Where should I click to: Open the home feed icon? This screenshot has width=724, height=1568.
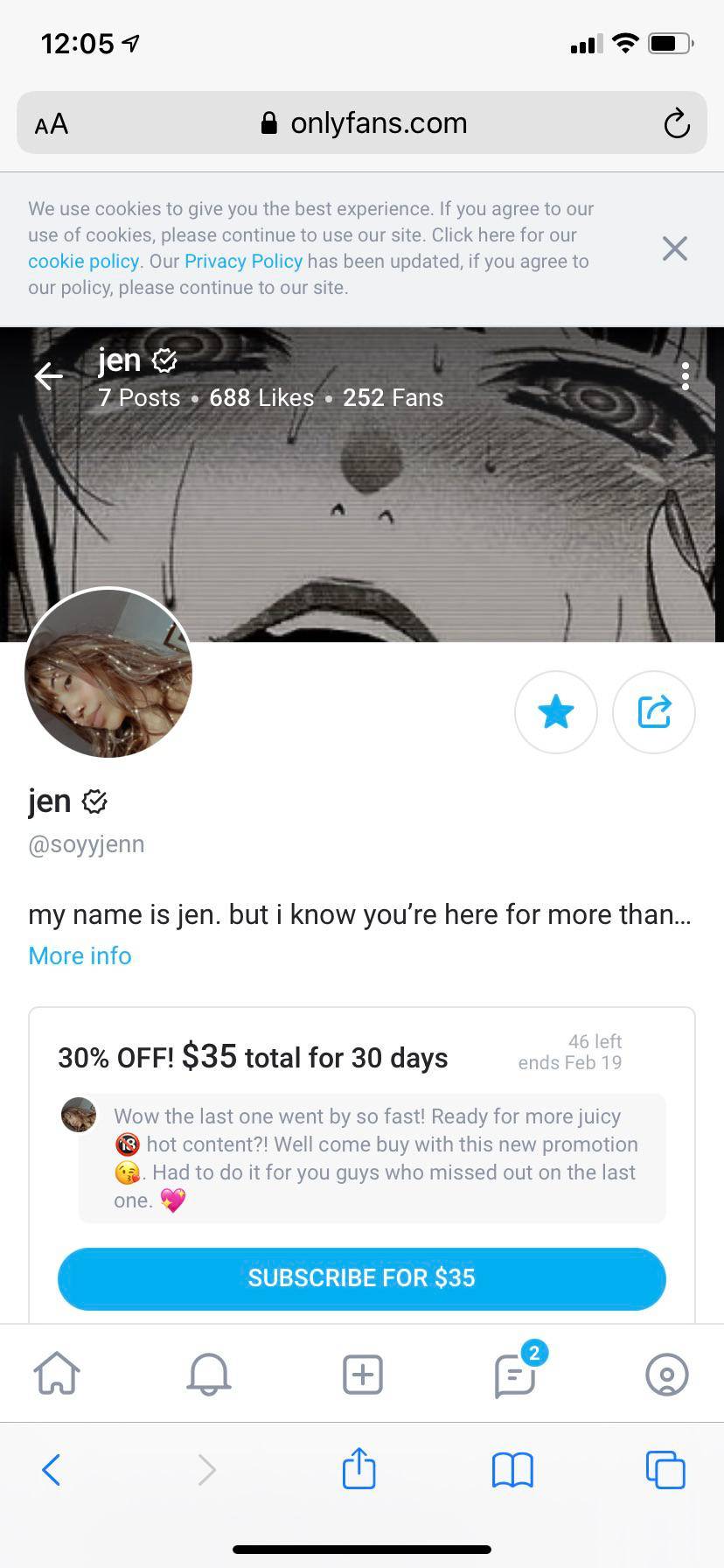pos(56,1374)
